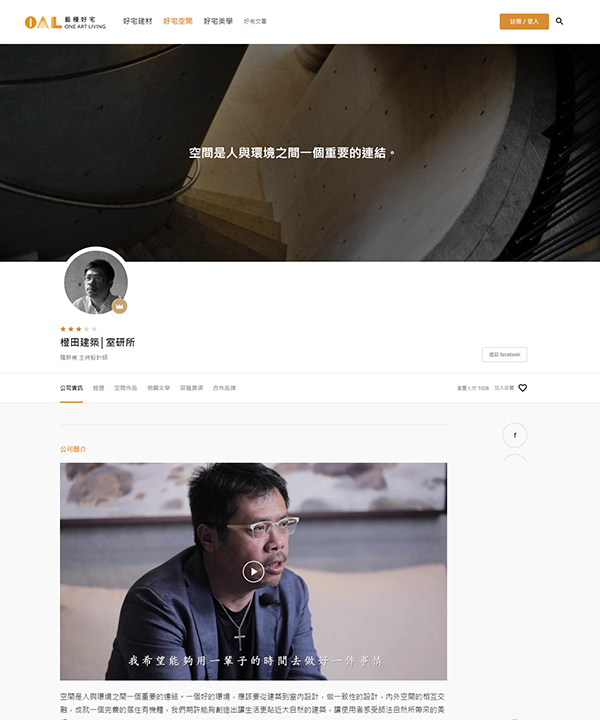Screen dimensions: 600x720
Task: Open the 好宅空間 navigation item
Action: point(178,21)
